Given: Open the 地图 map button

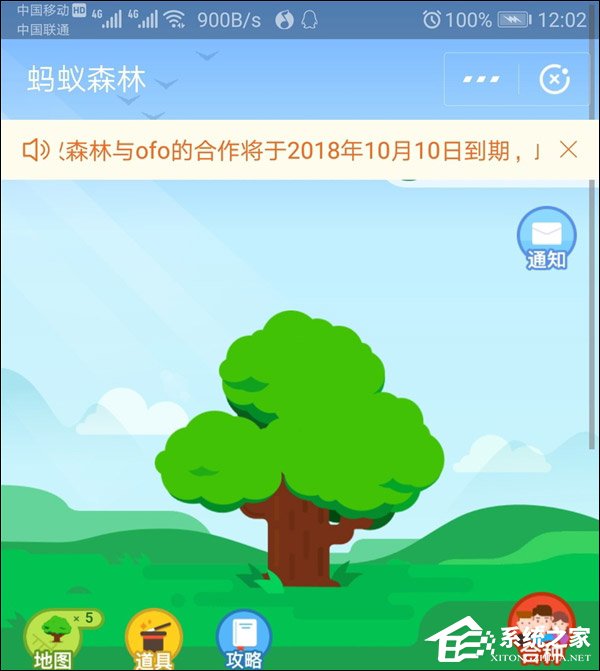Looking at the screenshot, I should point(54,637).
